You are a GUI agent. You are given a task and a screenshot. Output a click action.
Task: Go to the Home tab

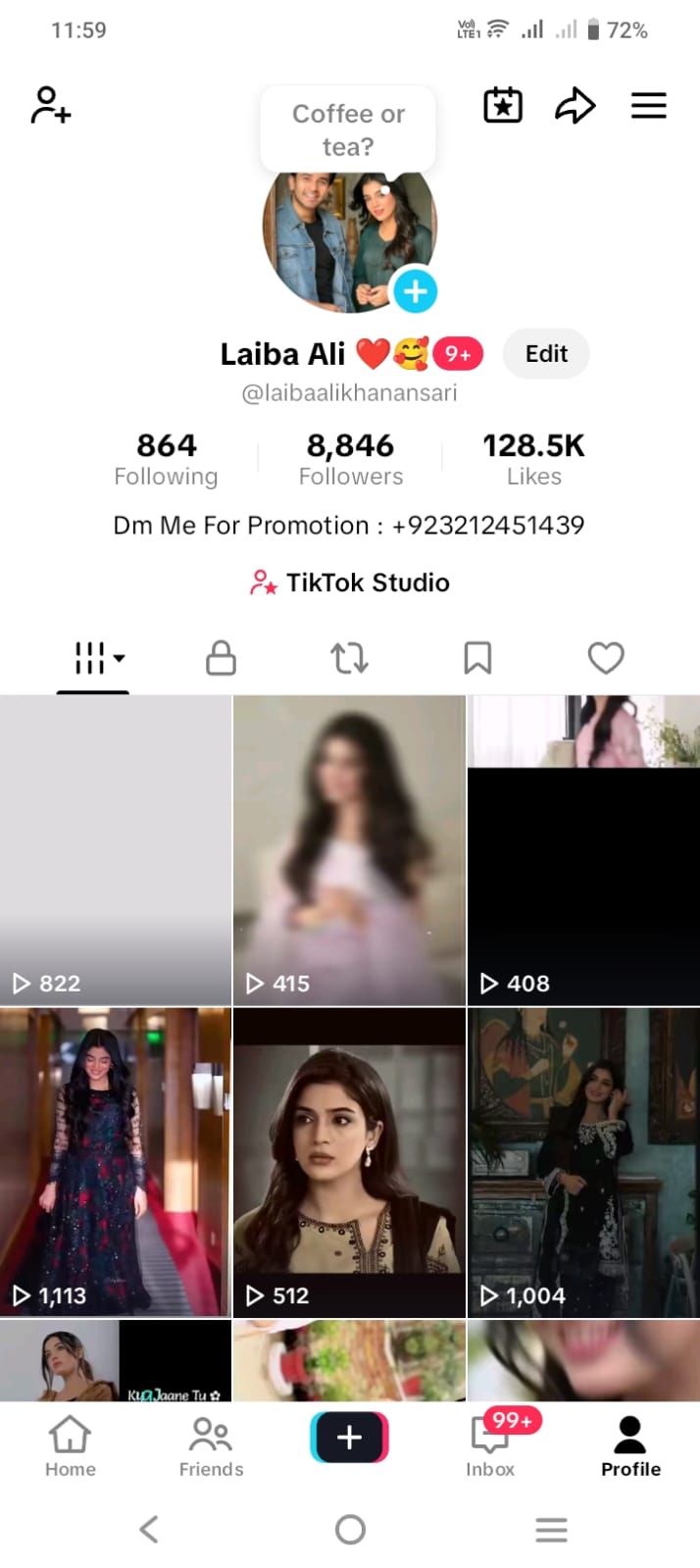(x=71, y=1446)
